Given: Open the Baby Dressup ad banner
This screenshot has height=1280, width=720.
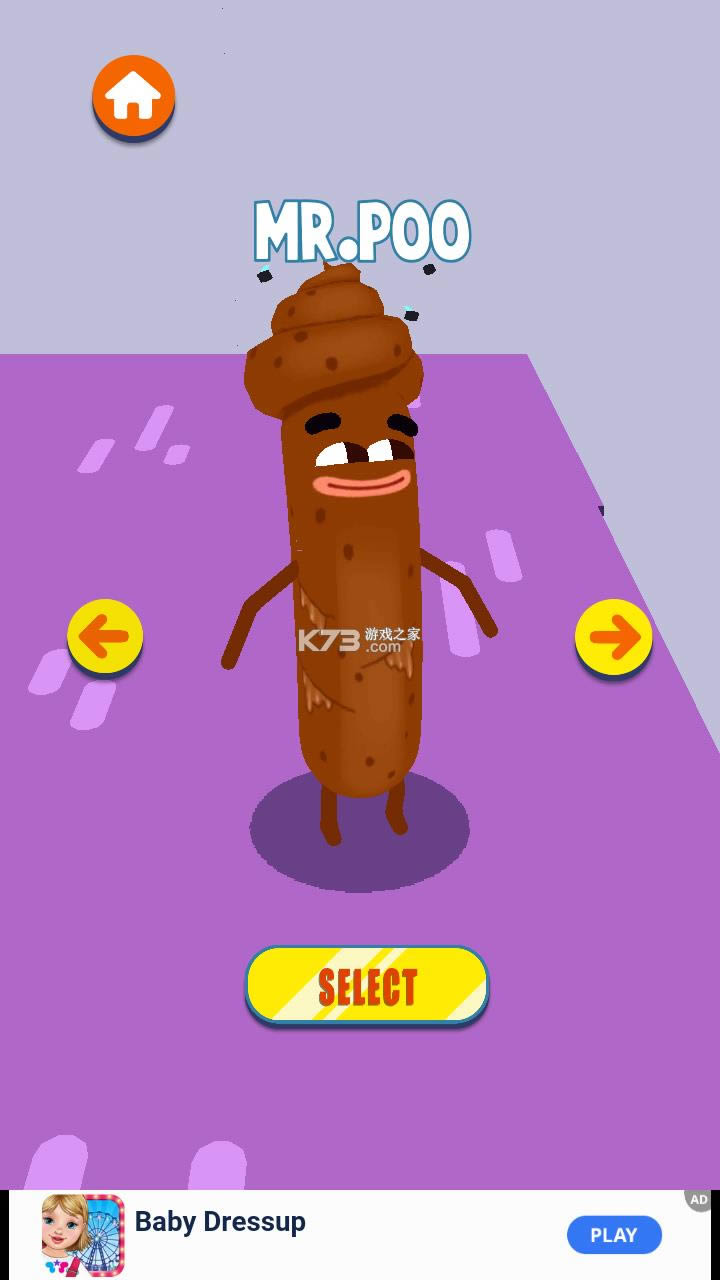Looking at the screenshot, I should 220,1223.
